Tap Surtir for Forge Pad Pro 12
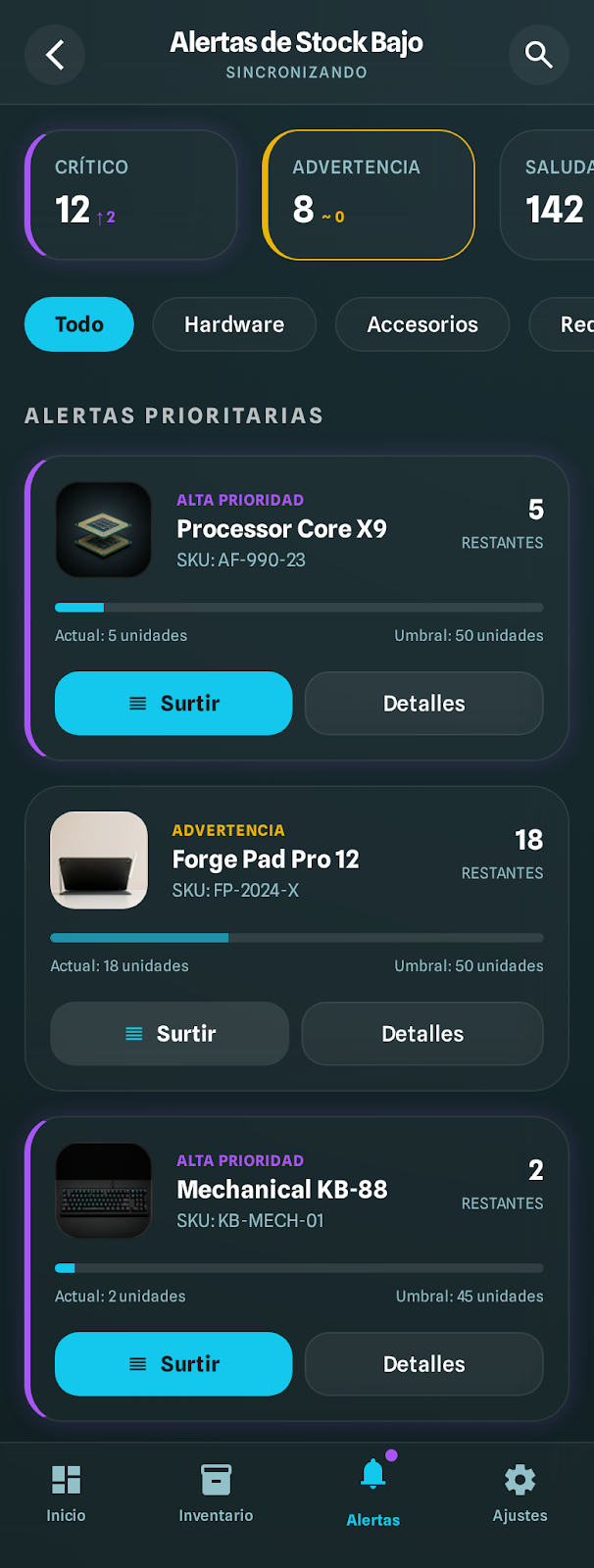The image size is (594, 1568). point(170,1033)
